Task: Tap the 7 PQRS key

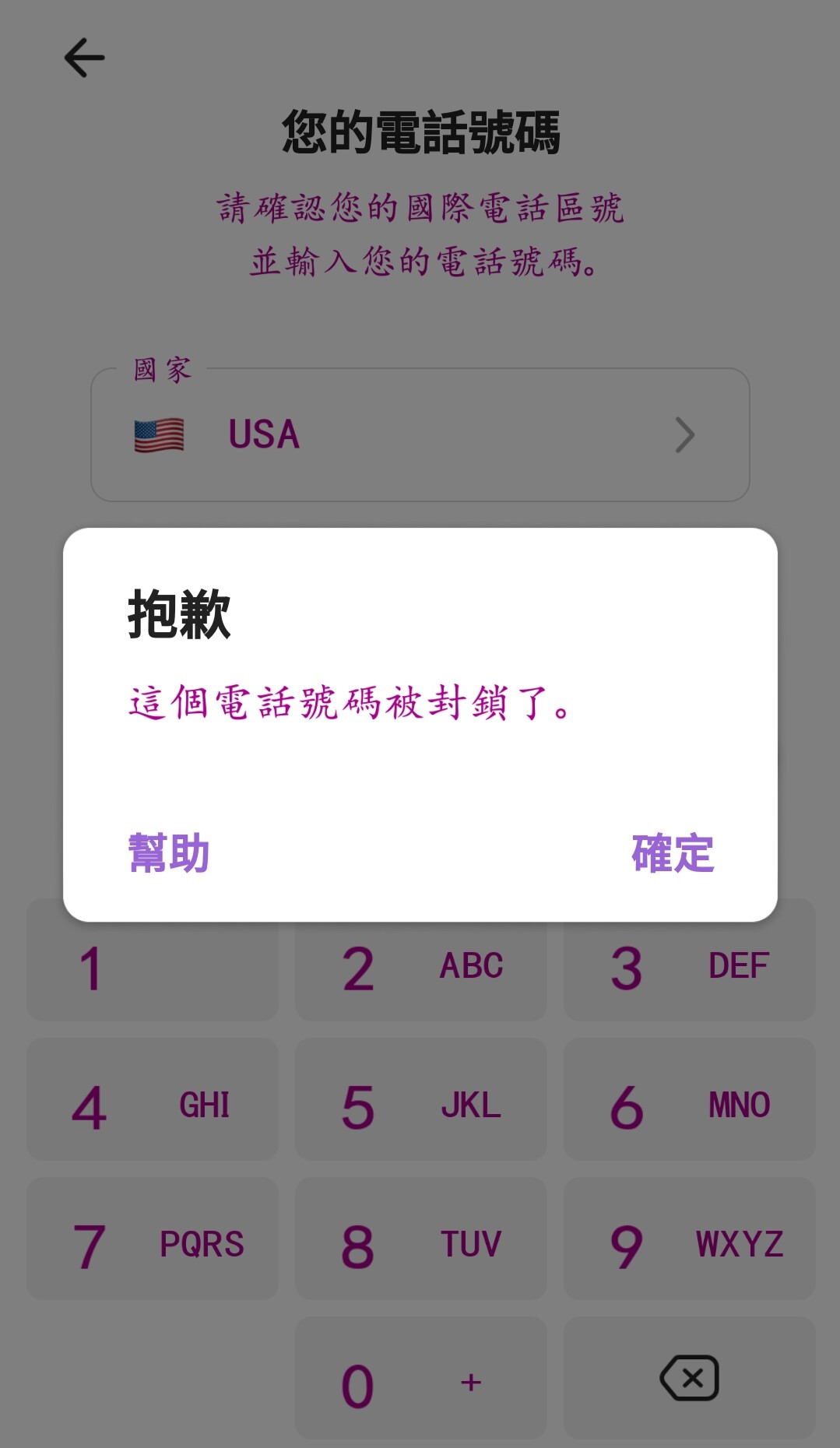Action: pos(152,1239)
